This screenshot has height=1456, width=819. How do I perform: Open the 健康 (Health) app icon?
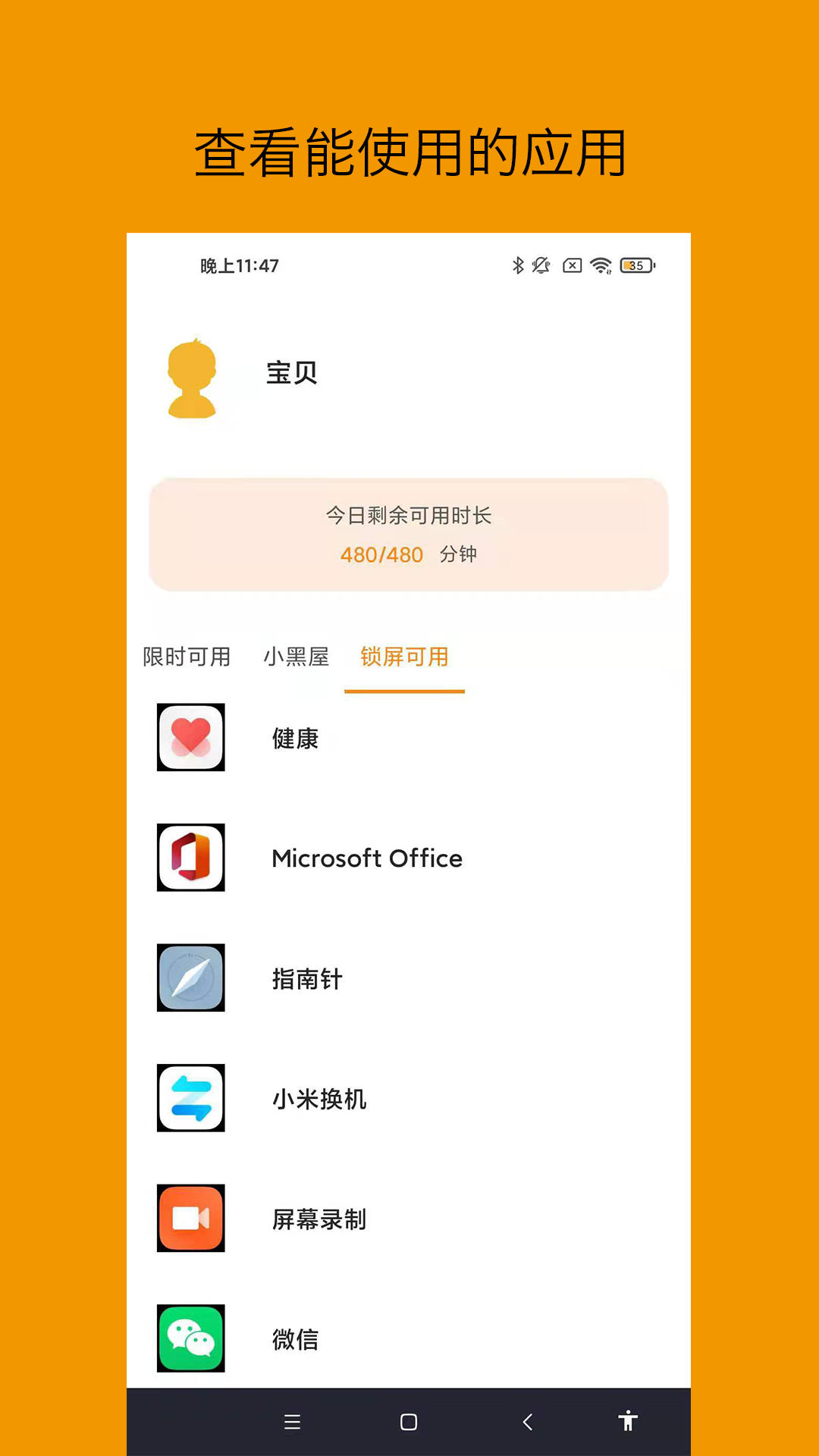pos(190,738)
